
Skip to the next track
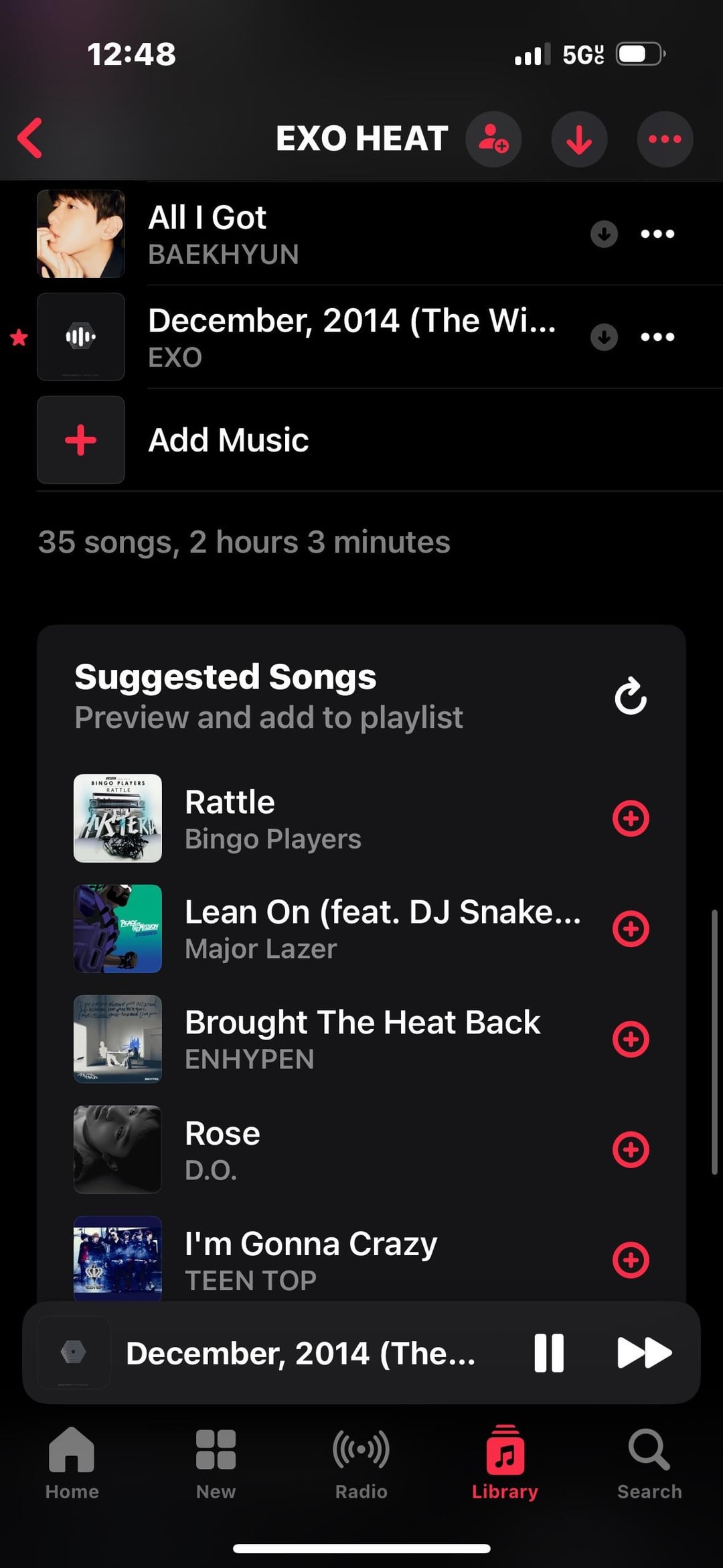pos(644,1353)
